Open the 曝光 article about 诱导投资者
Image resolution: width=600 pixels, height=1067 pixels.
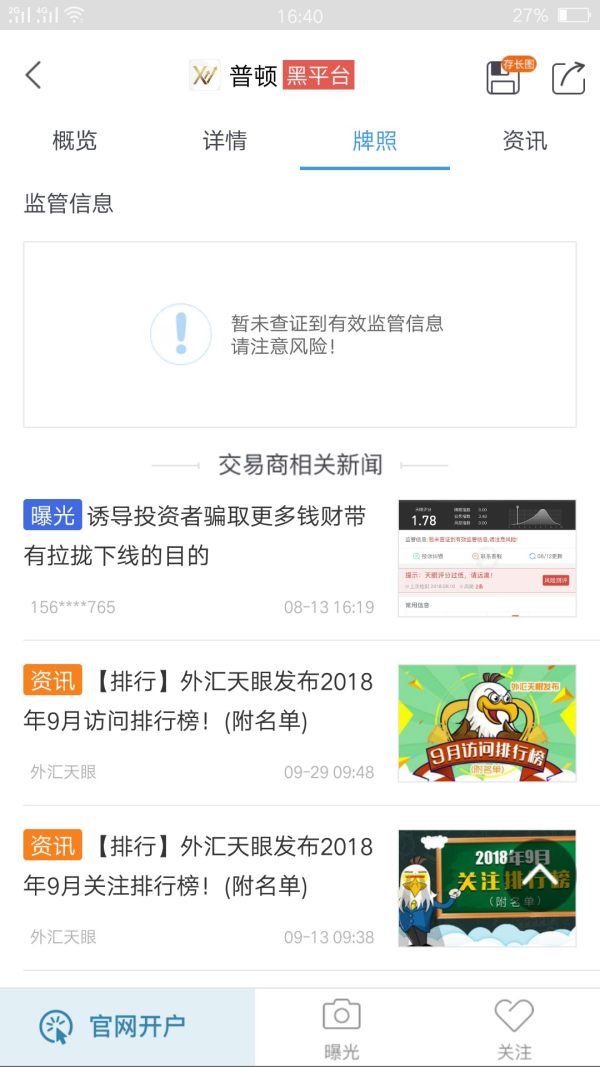[200, 537]
